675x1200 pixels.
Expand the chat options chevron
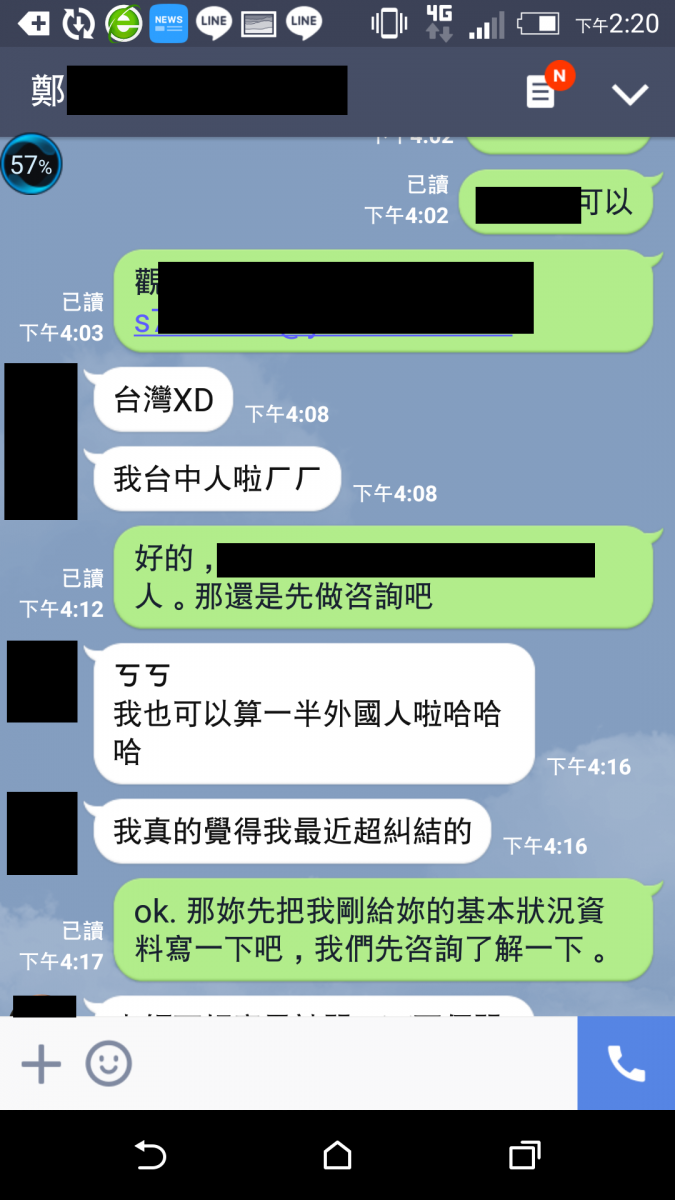630,94
